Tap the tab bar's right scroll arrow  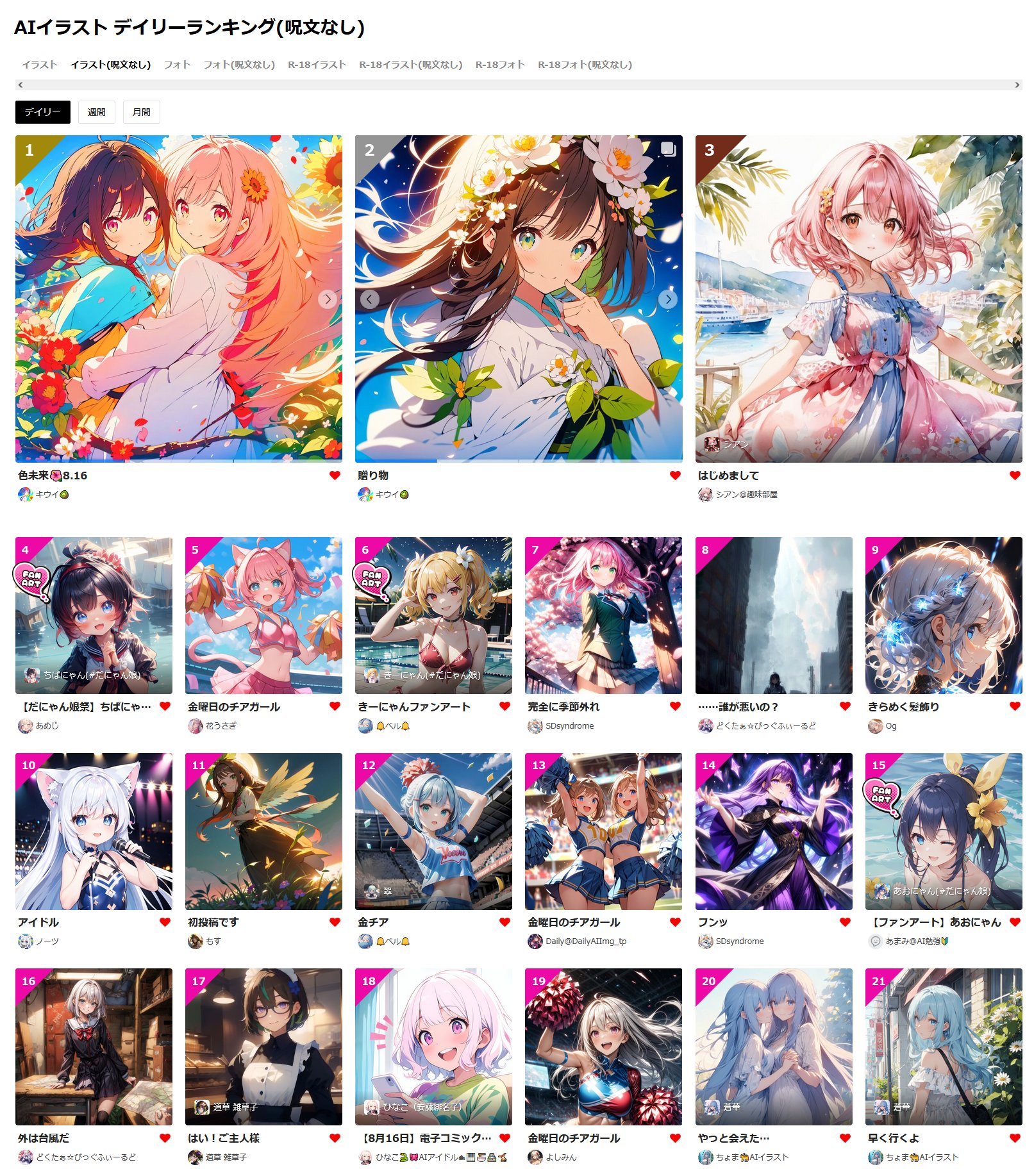[x=1017, y=85]
